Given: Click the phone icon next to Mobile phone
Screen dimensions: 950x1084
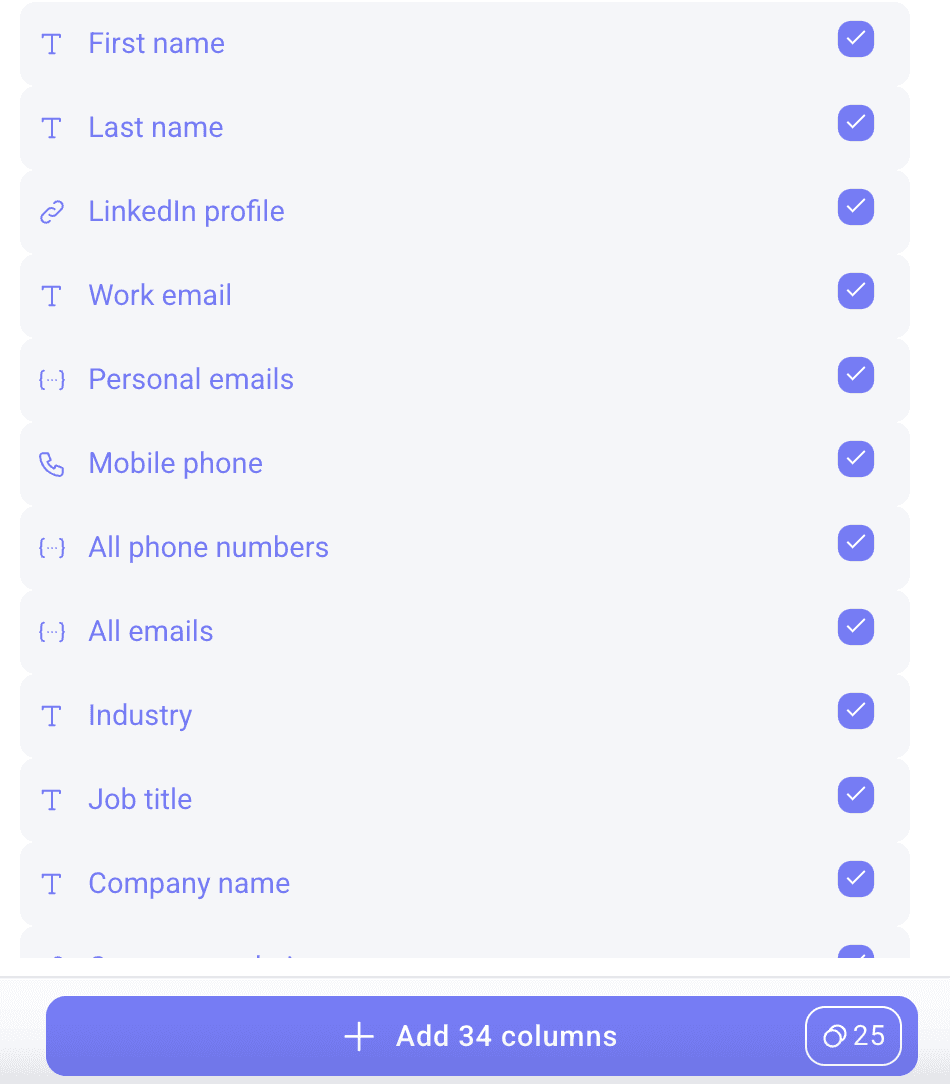Looking at the screenshot, I should click(52, 463).
